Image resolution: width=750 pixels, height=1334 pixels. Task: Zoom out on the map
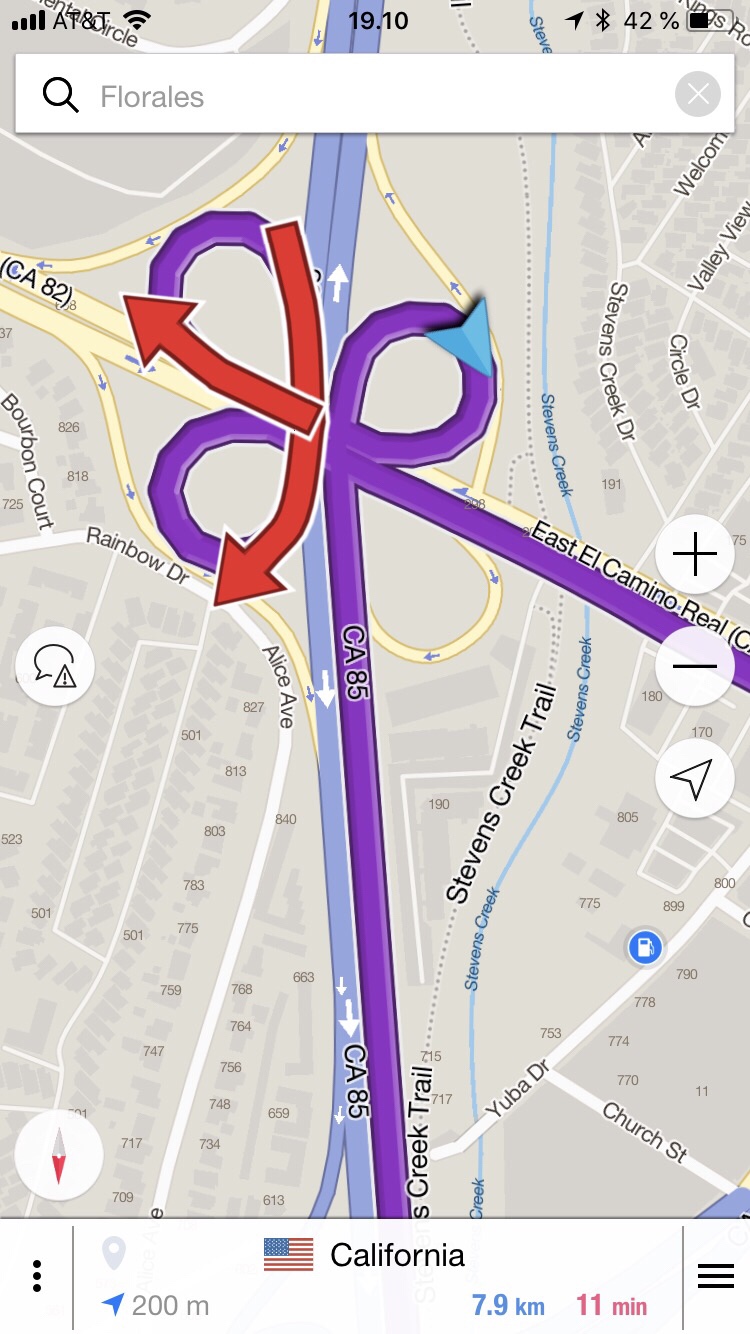tap(695, 666)
